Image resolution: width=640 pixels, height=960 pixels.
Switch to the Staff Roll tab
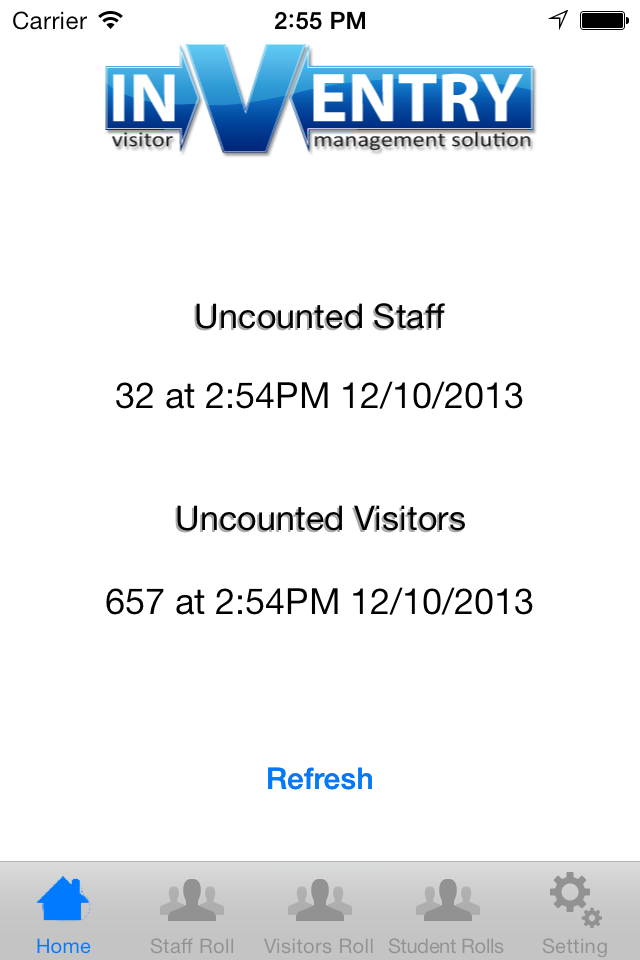tap(192, 912)
